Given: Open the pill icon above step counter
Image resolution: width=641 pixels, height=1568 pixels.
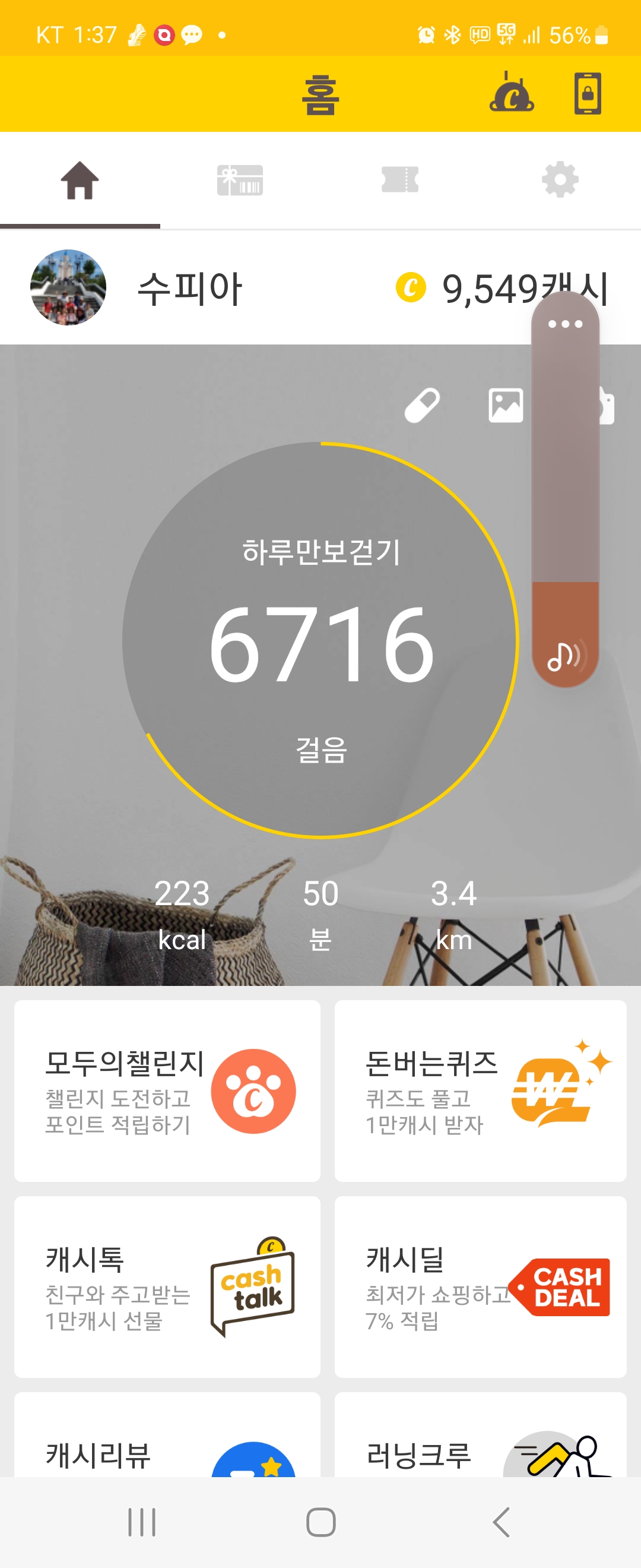Looking at the screenshot, I should click(x=422, y=406).
